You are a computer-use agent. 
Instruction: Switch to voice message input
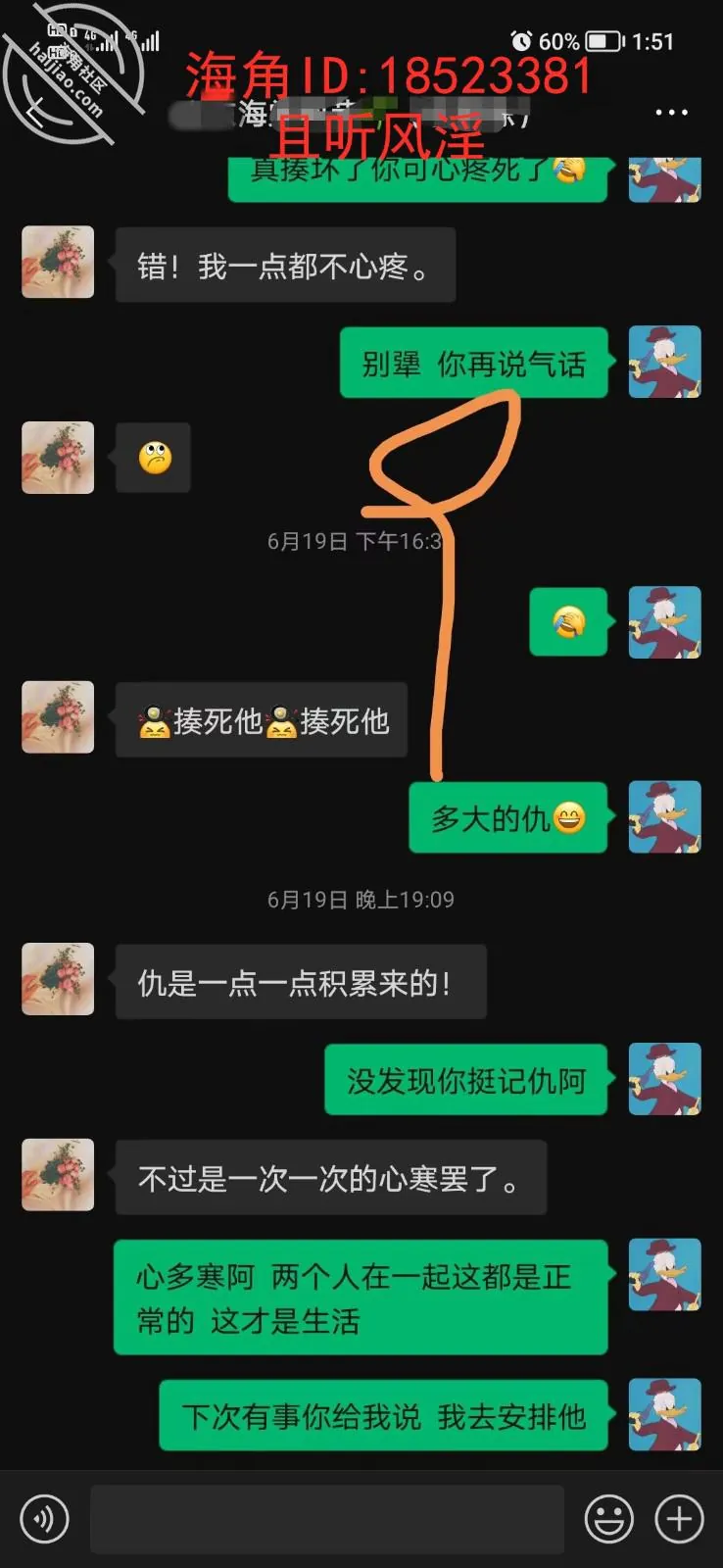(44, 1519)
